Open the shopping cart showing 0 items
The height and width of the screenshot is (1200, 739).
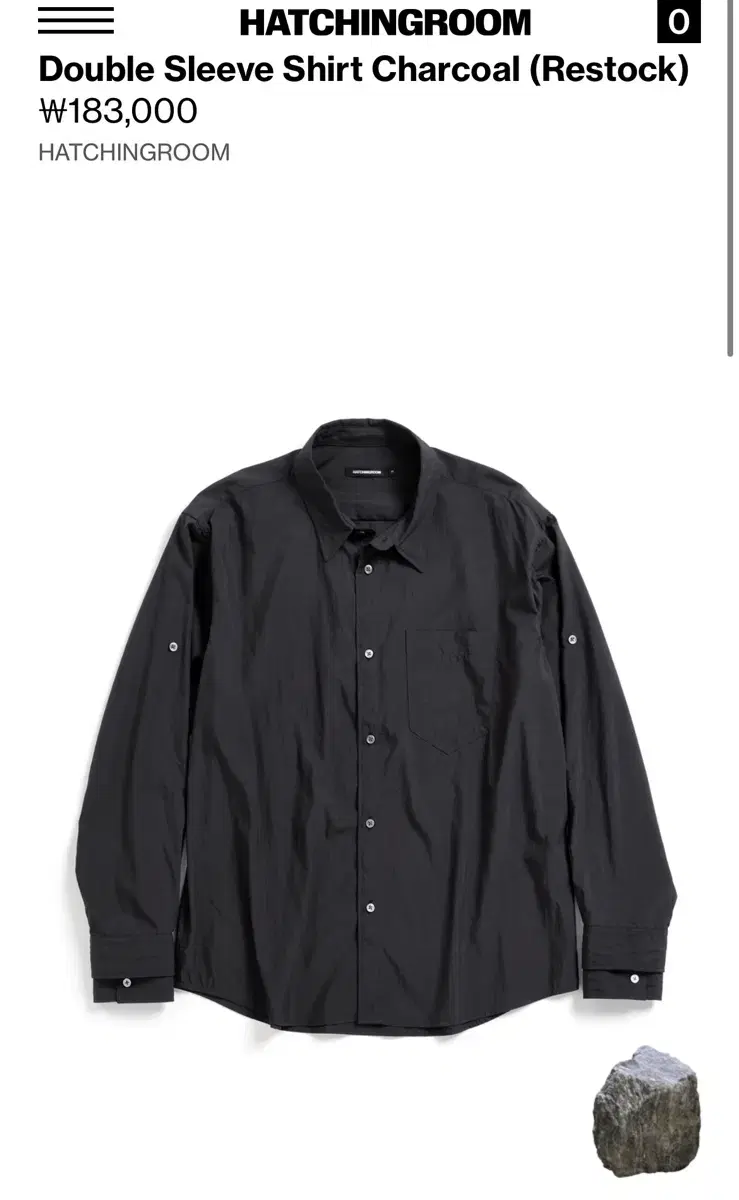681,22
